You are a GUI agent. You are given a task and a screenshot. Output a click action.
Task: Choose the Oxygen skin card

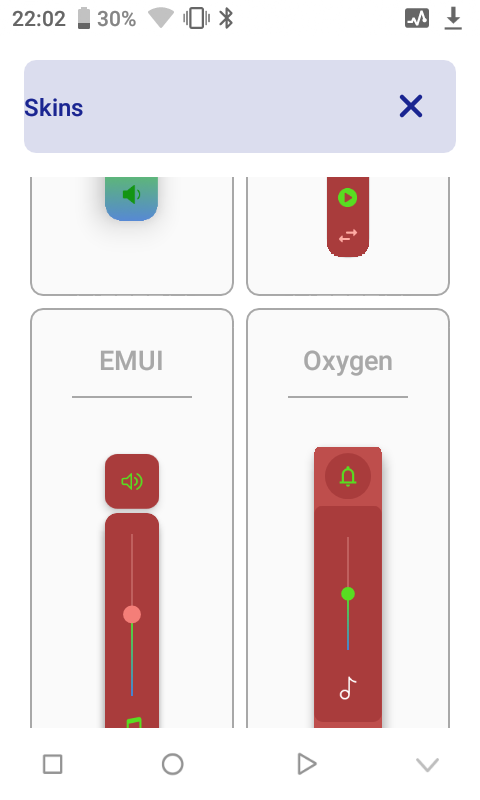(x=348, y=518)
